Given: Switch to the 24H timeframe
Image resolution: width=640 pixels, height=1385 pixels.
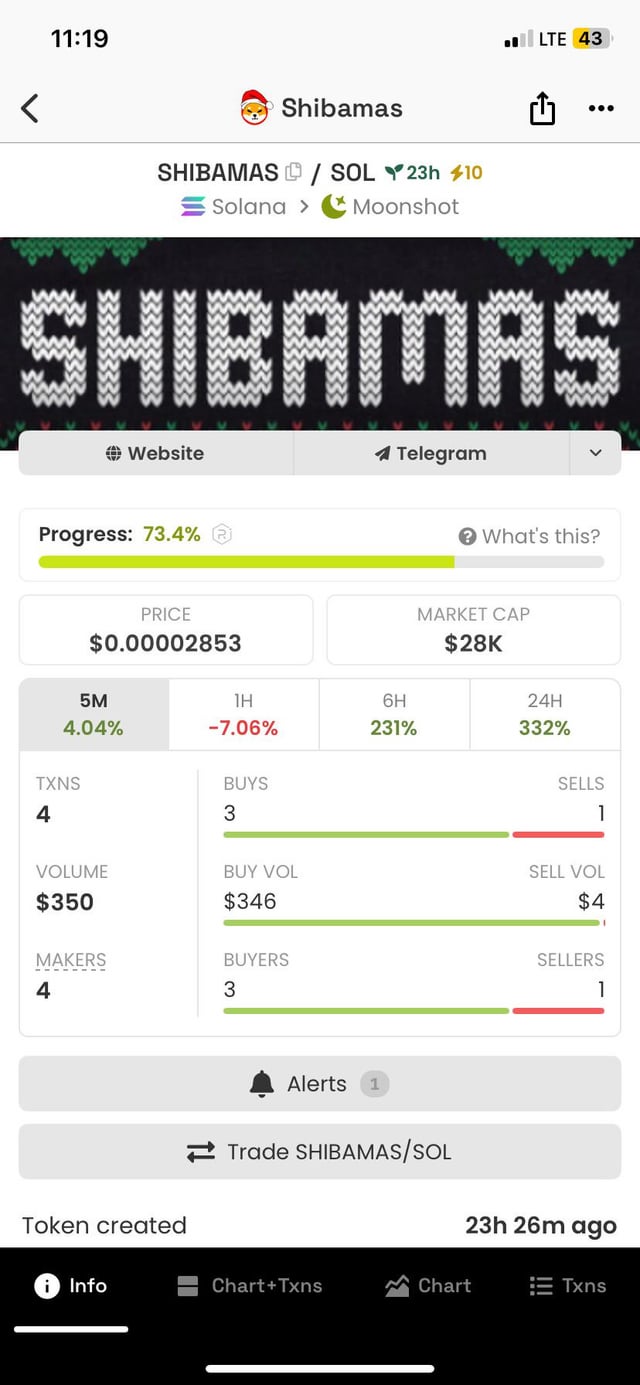Looking at the screenshot, I should [x=544, y=714].
